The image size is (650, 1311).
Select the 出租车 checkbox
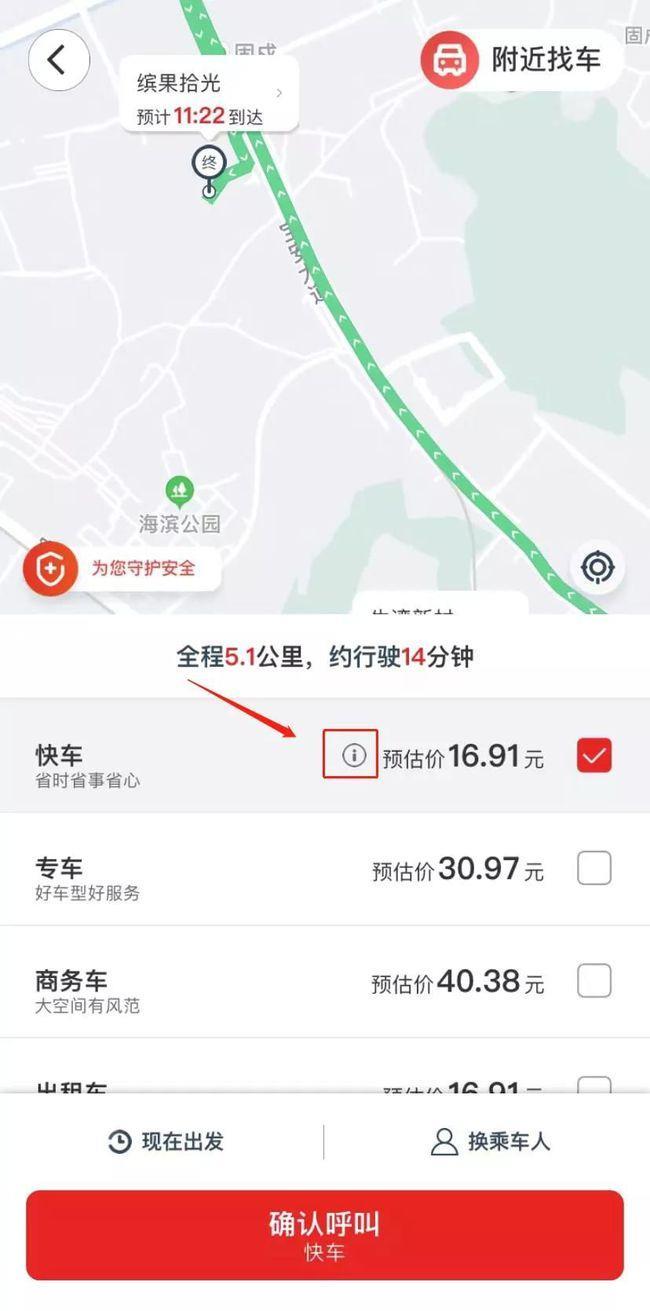[594, 1086]
